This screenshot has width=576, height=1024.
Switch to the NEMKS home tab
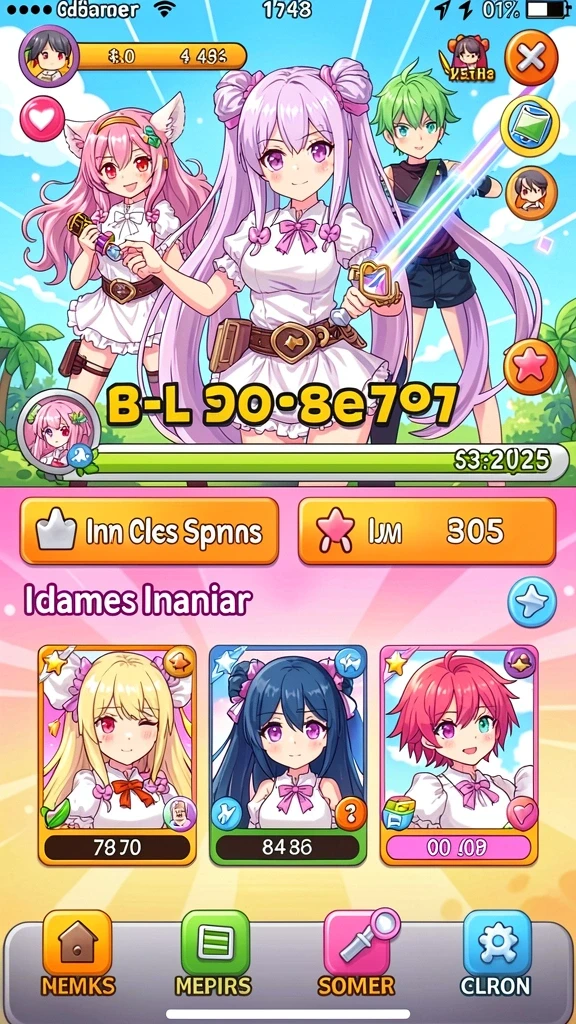pyautogui.click(x=78, y=953)
